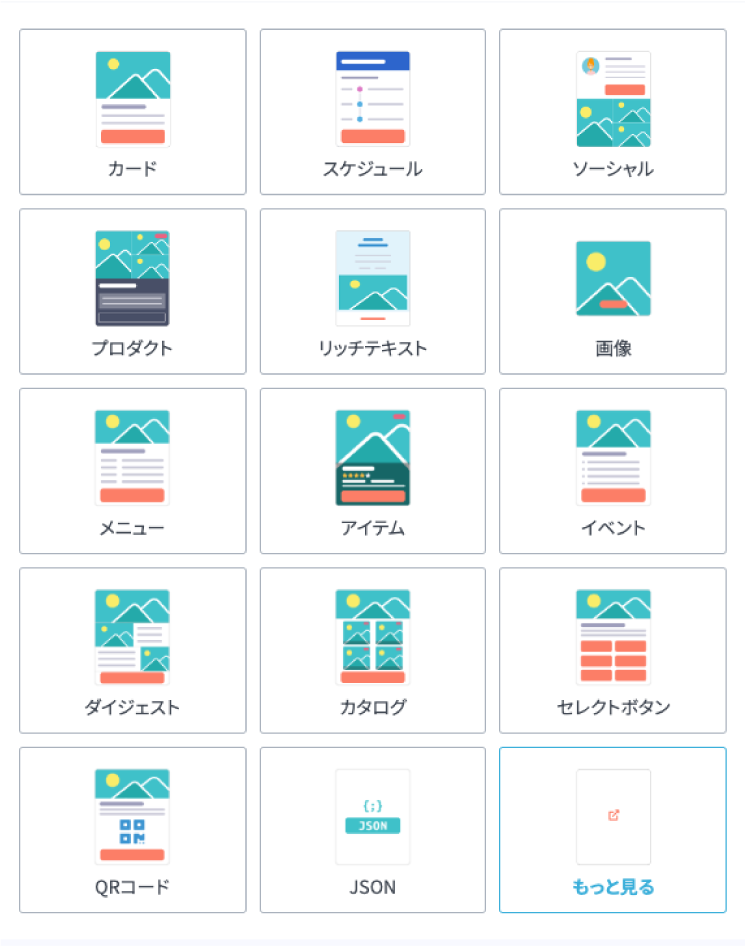Select the リッチテキスト template
745x946 pixels.
pyautogui.click(x=372, y=291)
